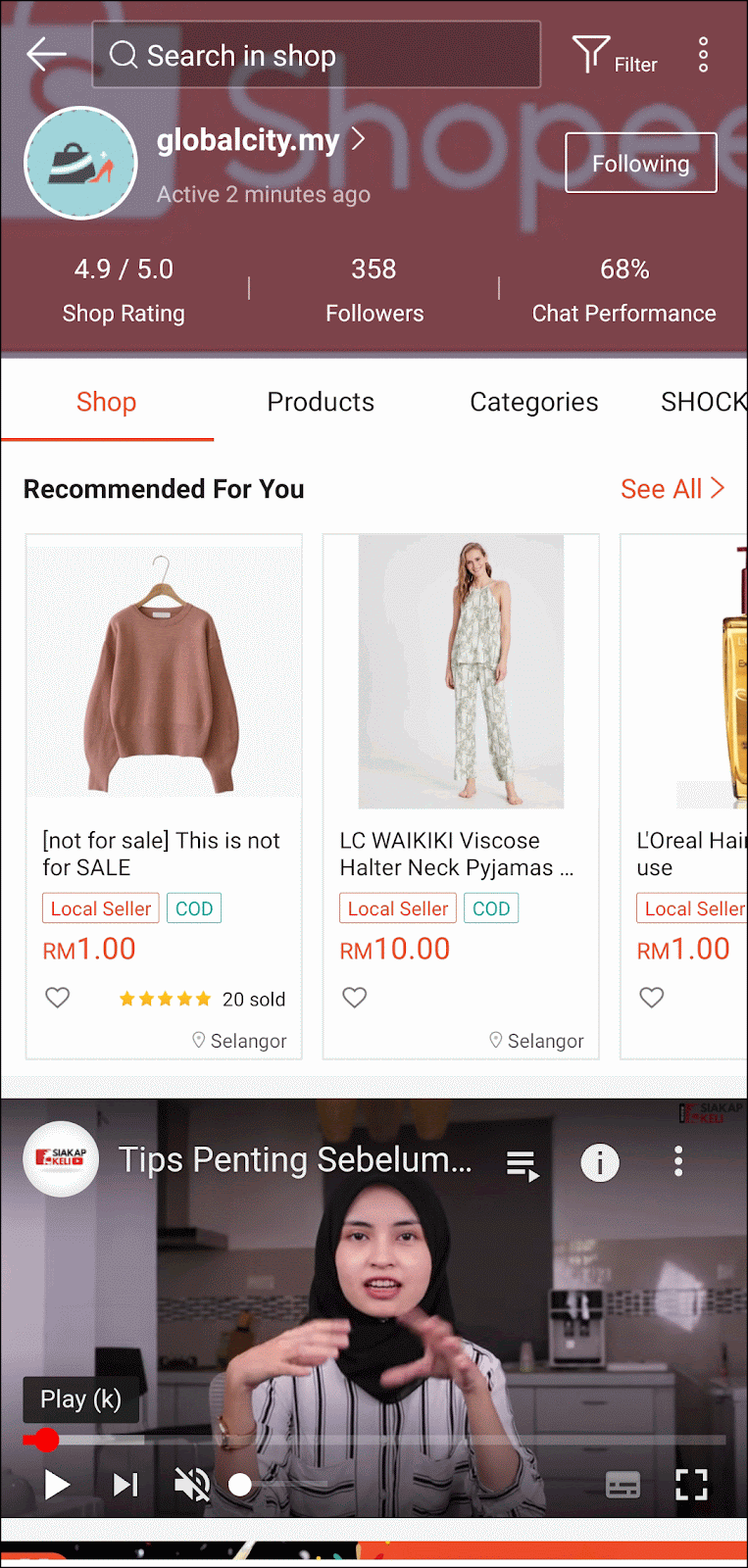Expand the globalcity.my shop details
The height and width of the screenshot is (1568, 748).
(262, 140)
